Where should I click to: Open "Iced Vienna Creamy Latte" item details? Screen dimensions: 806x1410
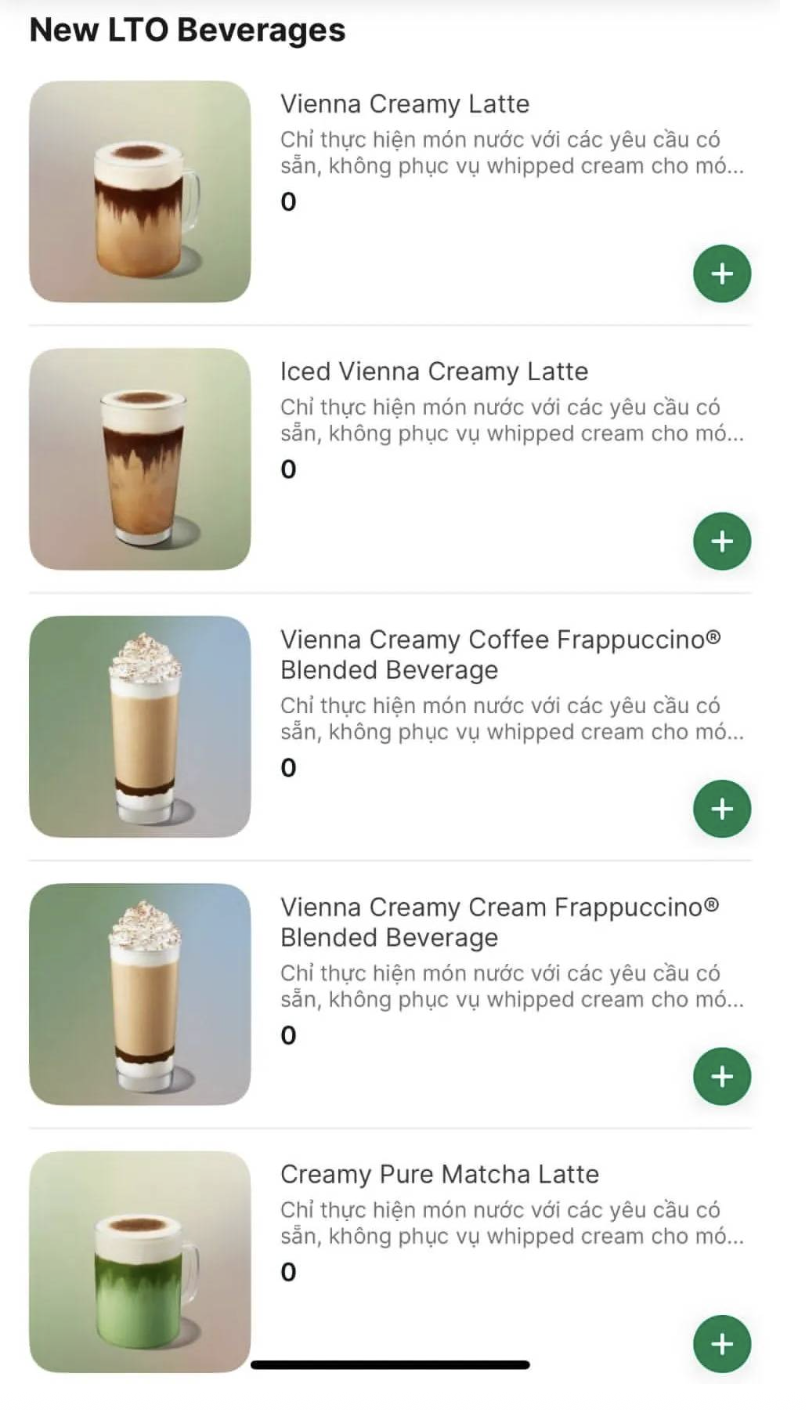tap(432, 371)
